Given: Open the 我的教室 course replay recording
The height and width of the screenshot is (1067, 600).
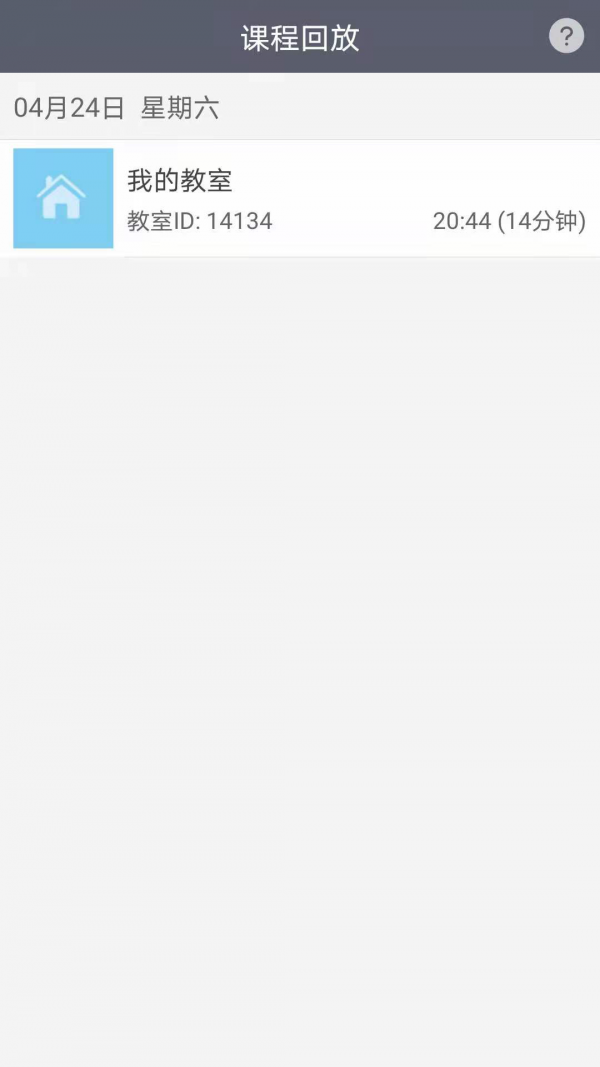Looking at the screenshot, I should point(300,198).
